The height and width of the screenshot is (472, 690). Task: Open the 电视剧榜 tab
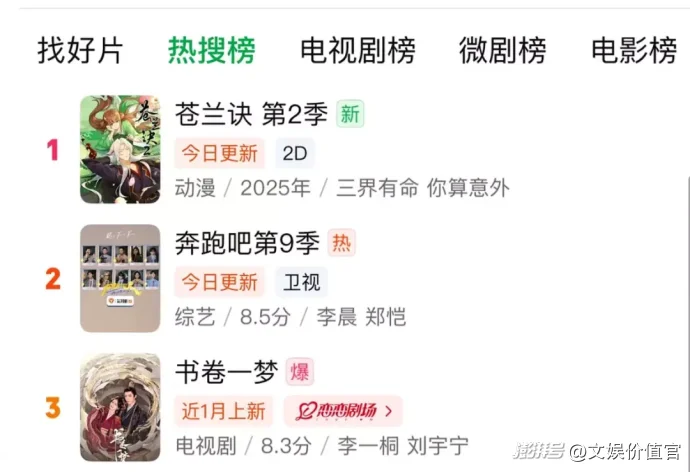point(357,50)
